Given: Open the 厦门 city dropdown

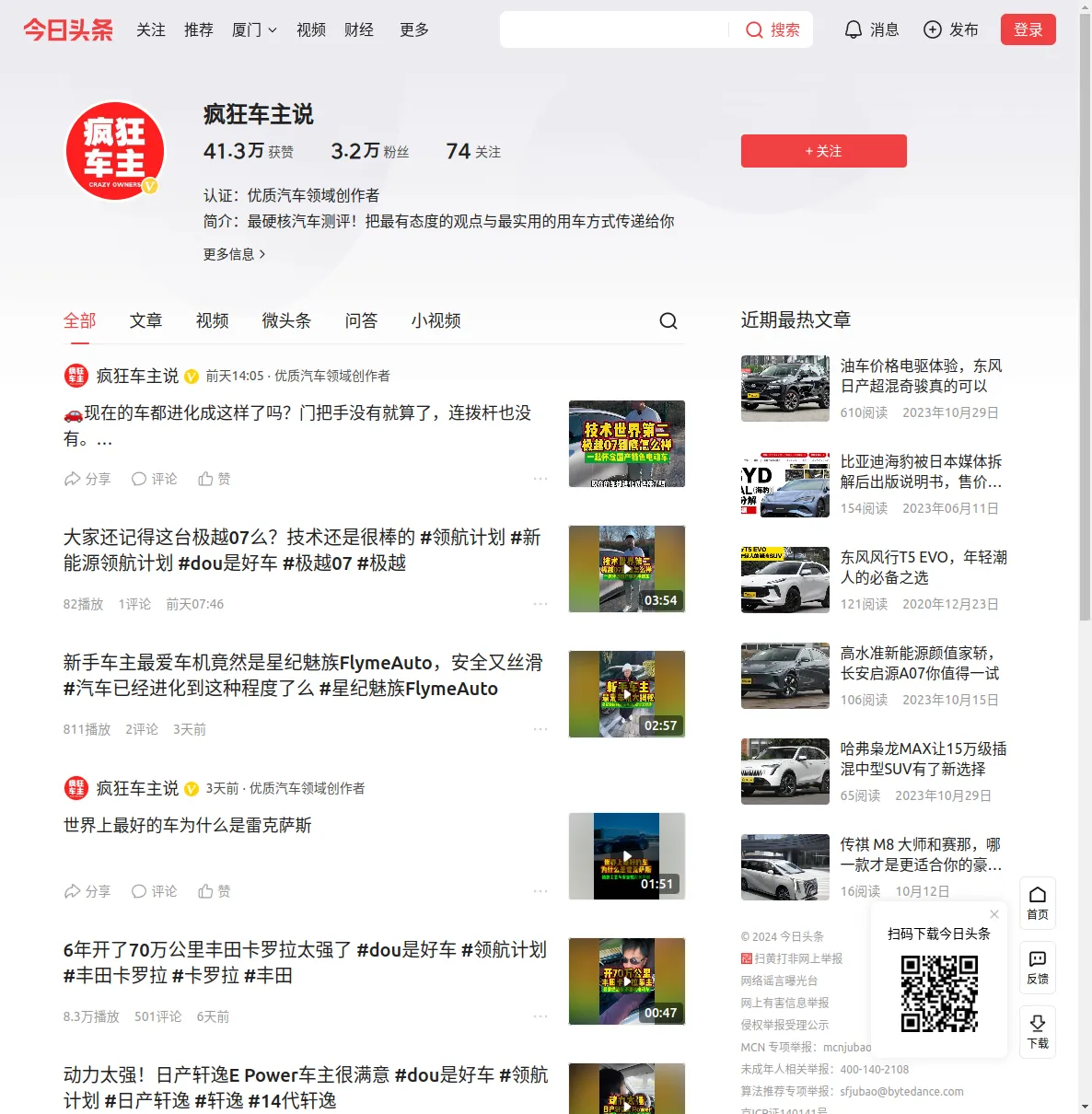Looking at the screenshot, I should click(254, 30).
